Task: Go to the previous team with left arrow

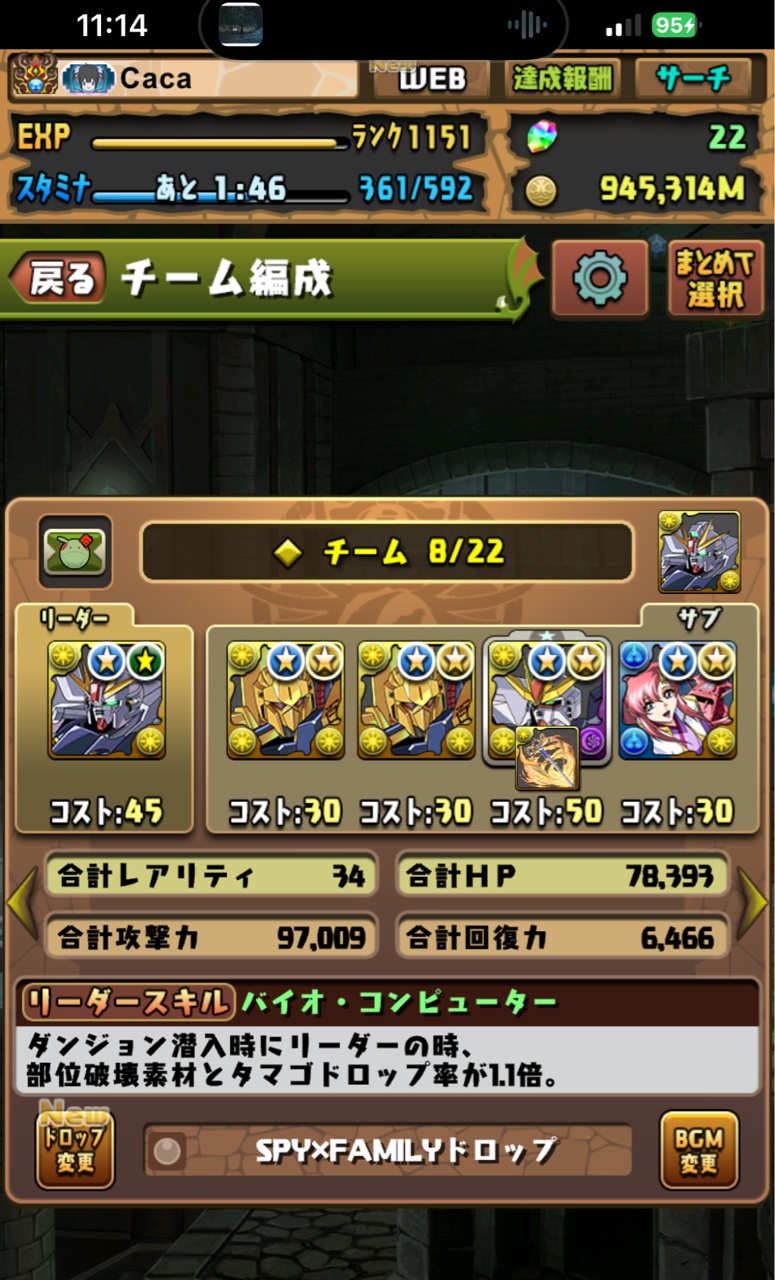Action: (22, 903)
